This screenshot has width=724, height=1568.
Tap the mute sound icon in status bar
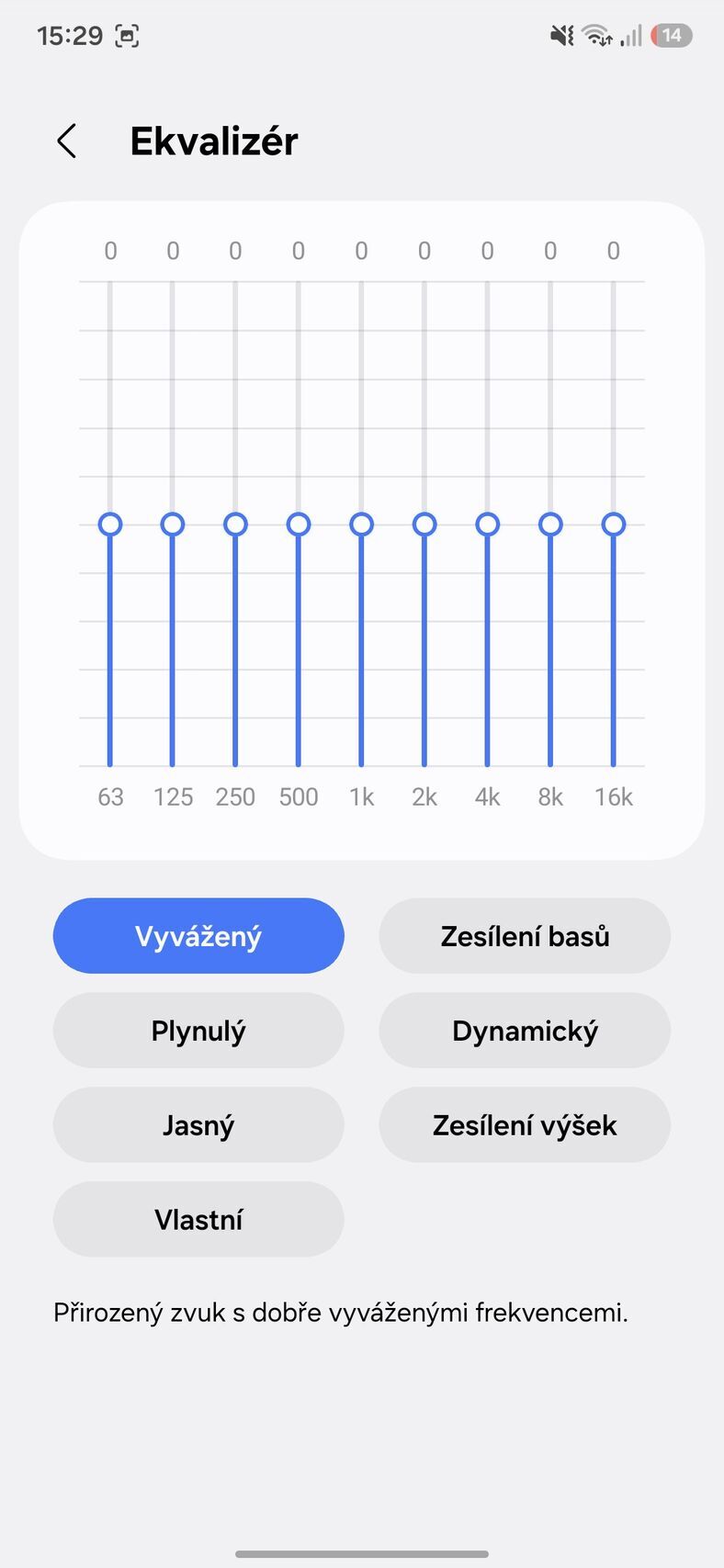click(562, 35)
